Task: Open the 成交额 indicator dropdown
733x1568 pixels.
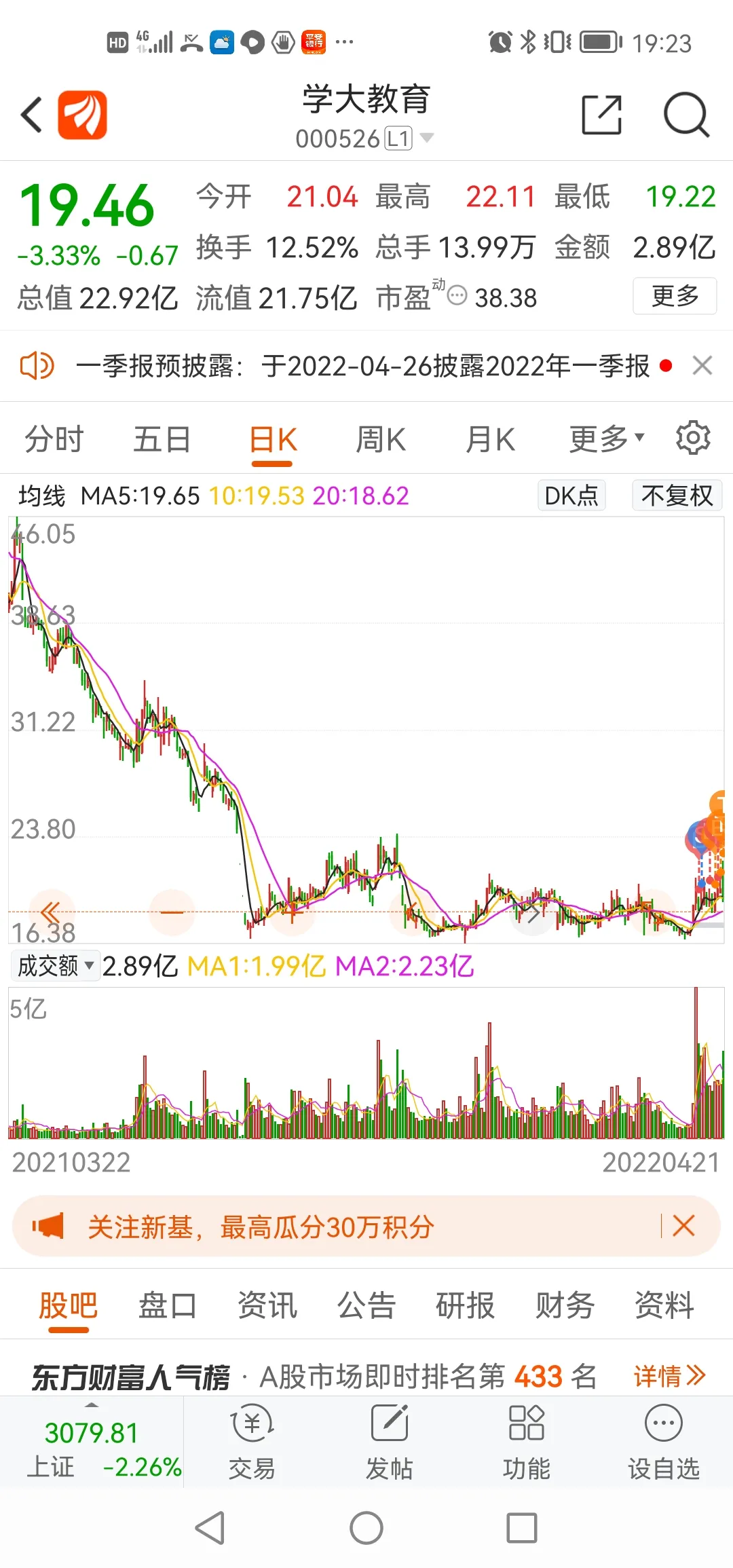Action: (56, 965)
